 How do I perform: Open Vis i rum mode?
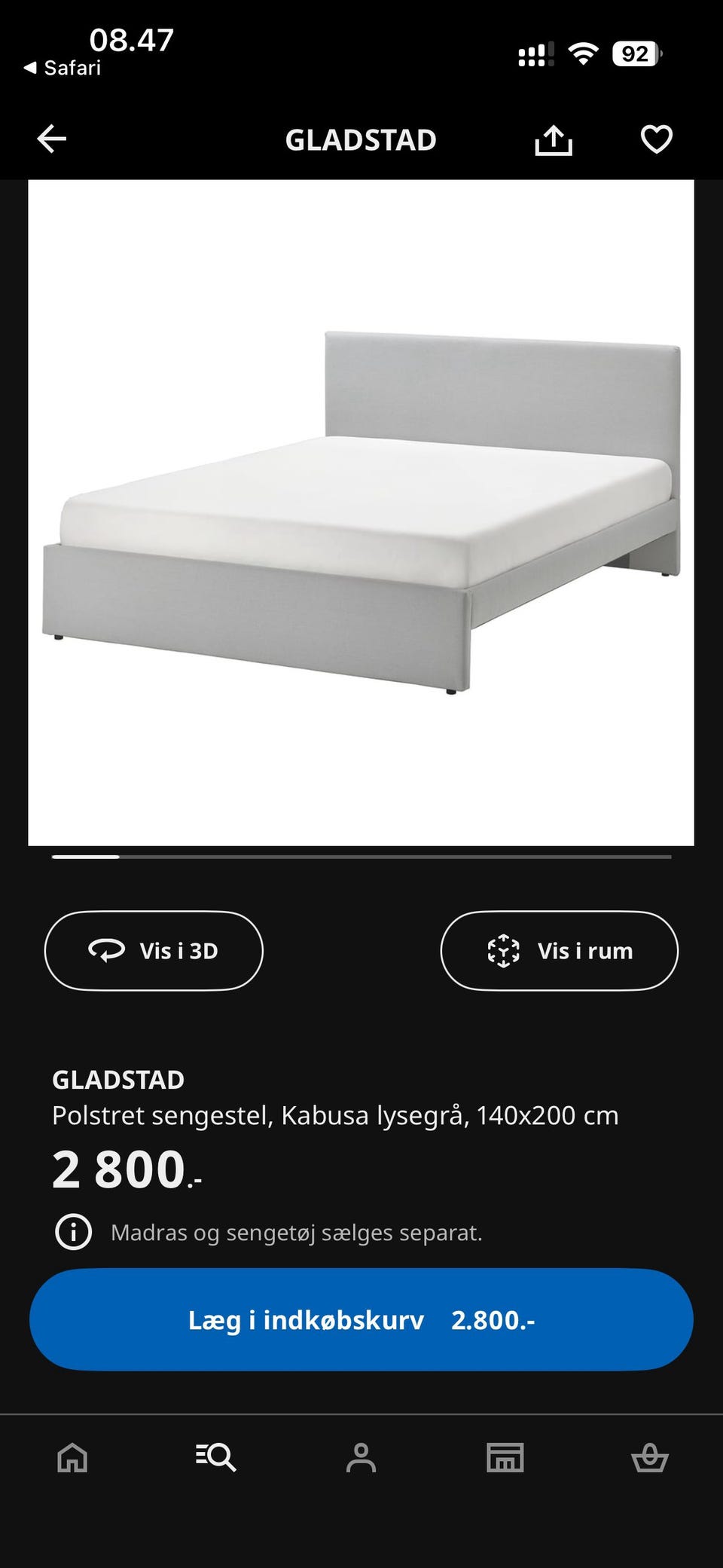560,950
